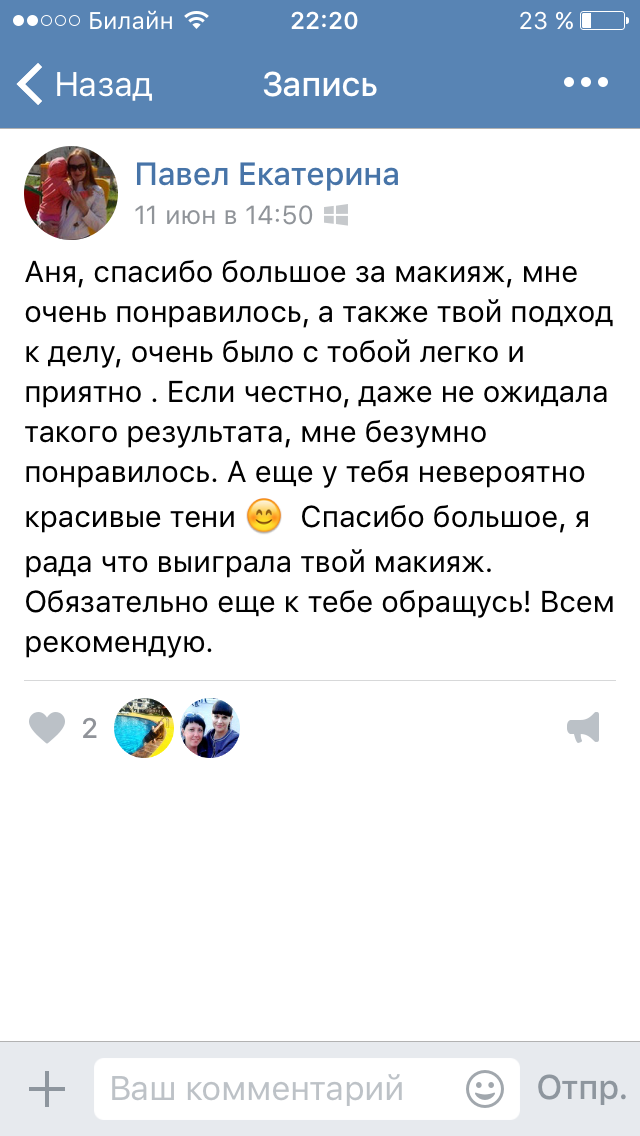The width and height of the screenshot is (640, 1136).
Task: Share the post with the megaphone icon
Action: 583,727
